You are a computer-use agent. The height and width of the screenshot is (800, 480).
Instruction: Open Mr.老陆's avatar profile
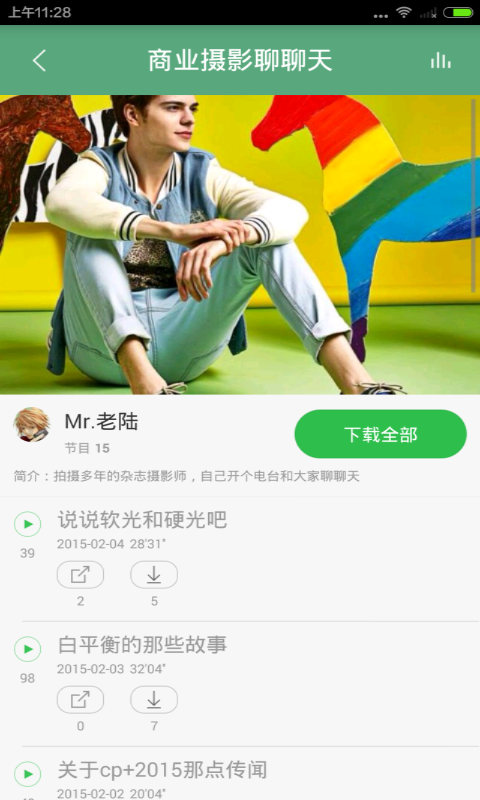[x=32, y=424]
